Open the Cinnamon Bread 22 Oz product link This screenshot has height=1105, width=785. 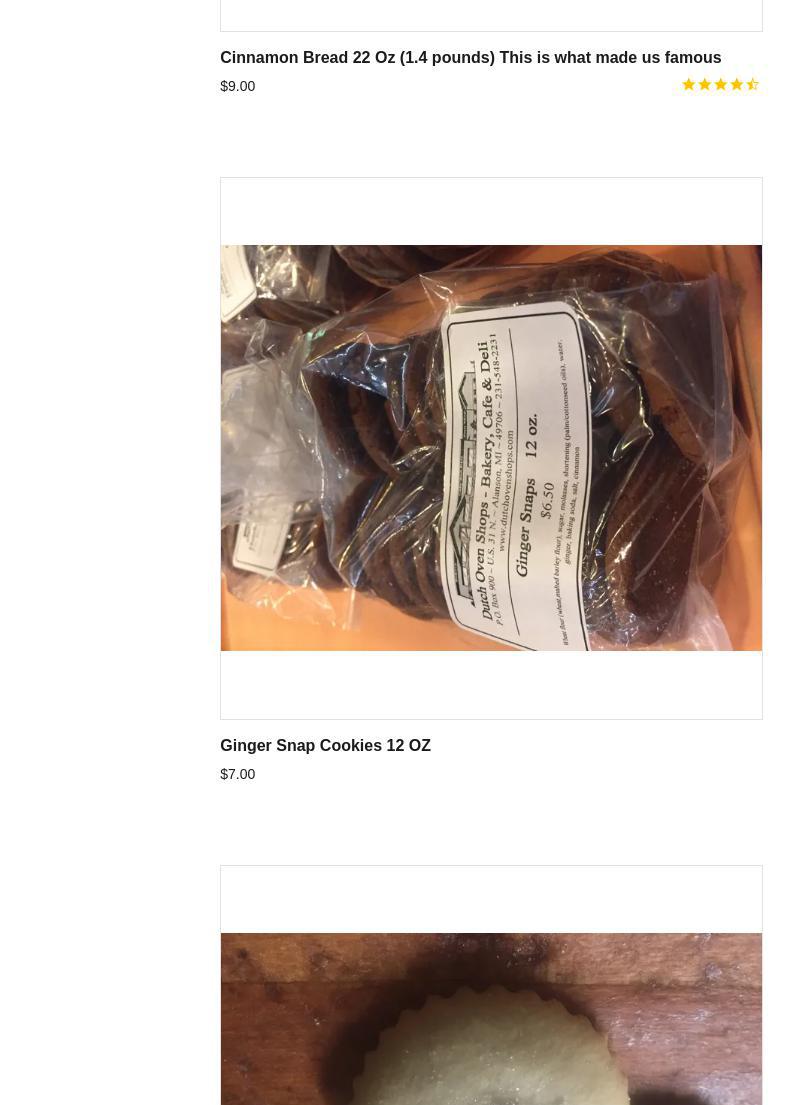coord(470,58)
